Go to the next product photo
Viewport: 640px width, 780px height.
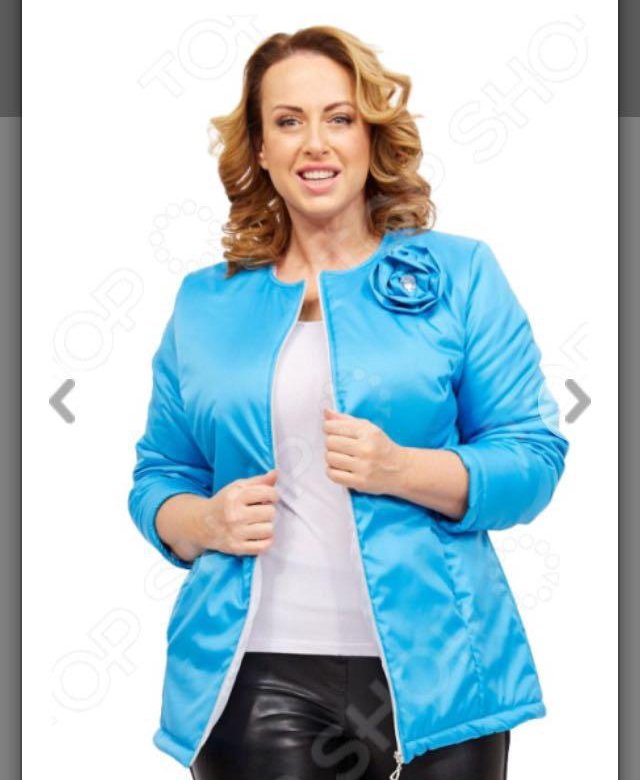[577, 401]
